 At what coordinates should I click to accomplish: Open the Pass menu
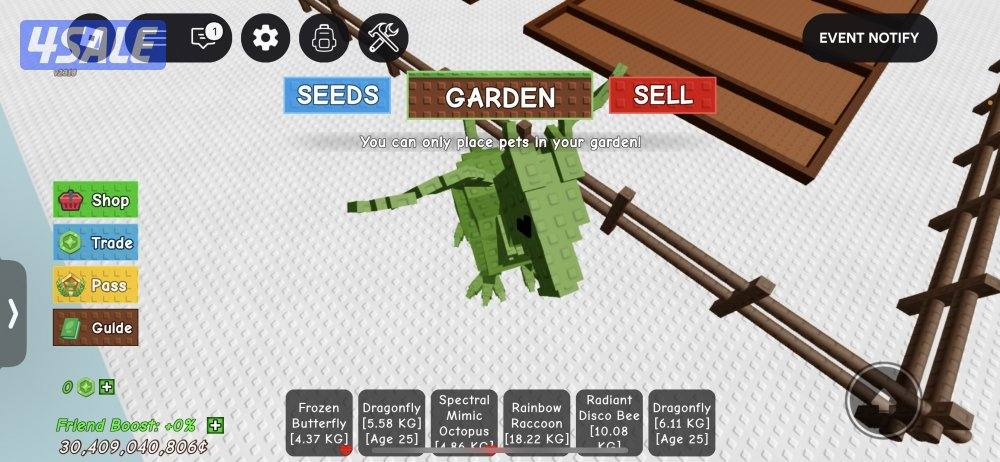tap(96, 285)
